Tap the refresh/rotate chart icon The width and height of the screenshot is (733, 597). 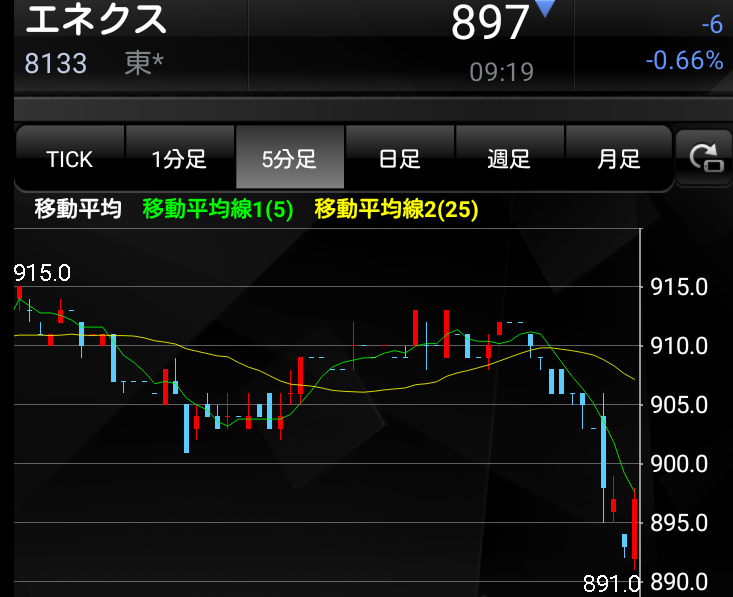click(704, 158)
